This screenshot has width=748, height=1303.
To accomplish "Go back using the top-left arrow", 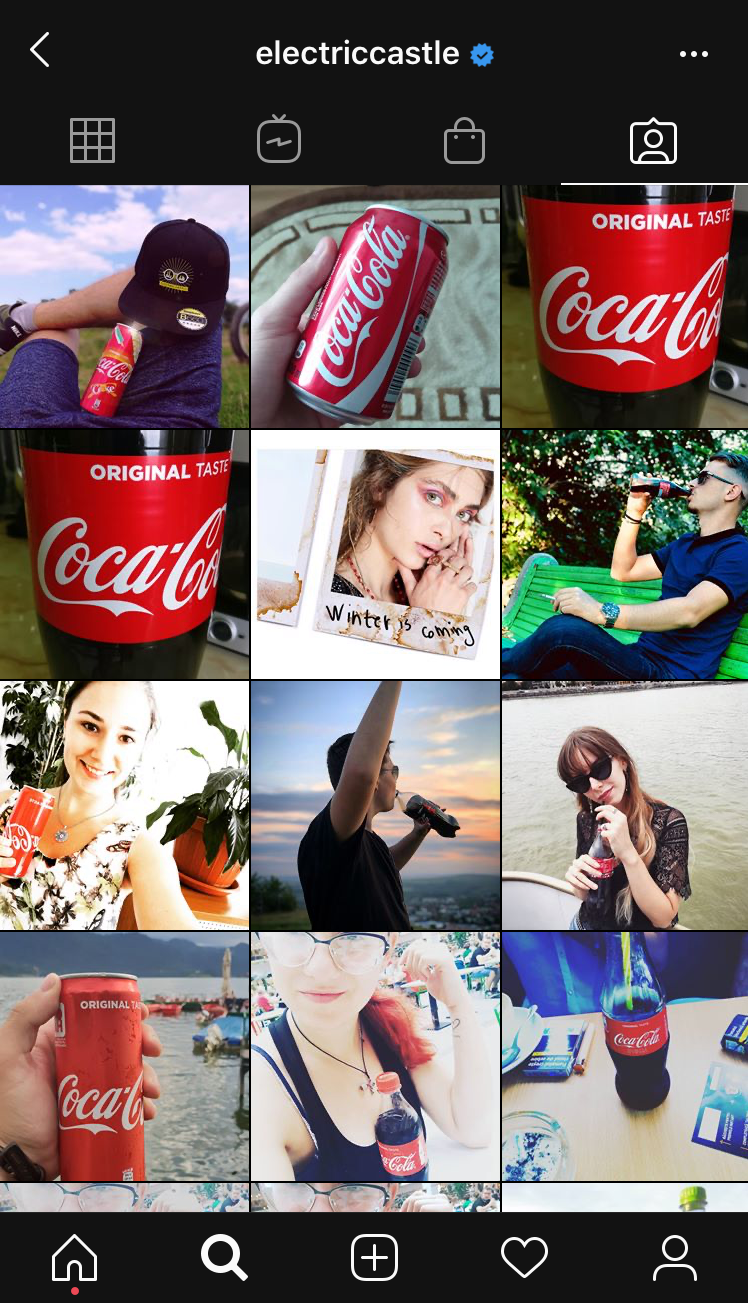I will point(39,50).
